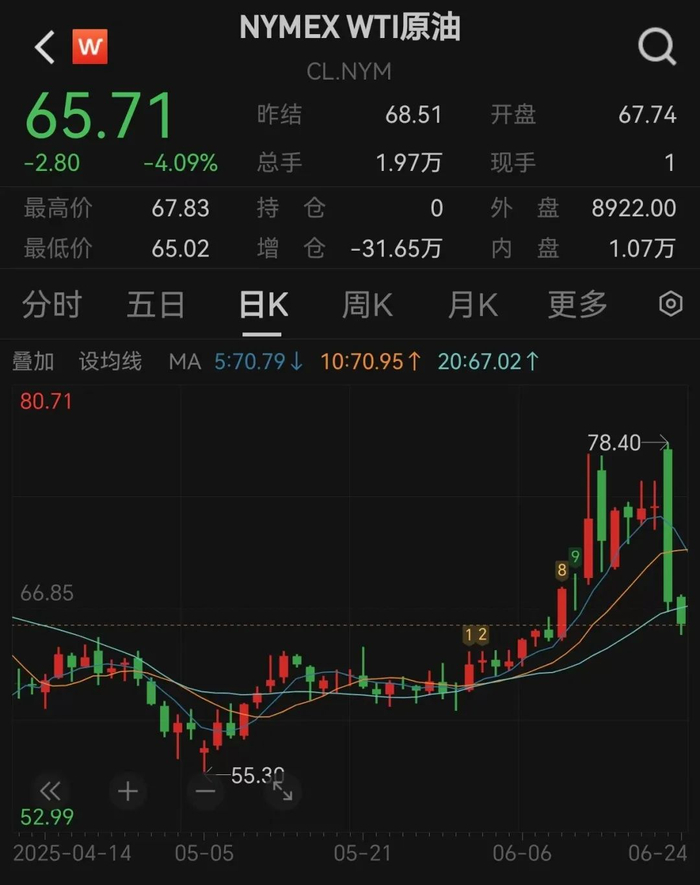
Task: Open the 更多 chart options
Action: [x=578, y=304]
